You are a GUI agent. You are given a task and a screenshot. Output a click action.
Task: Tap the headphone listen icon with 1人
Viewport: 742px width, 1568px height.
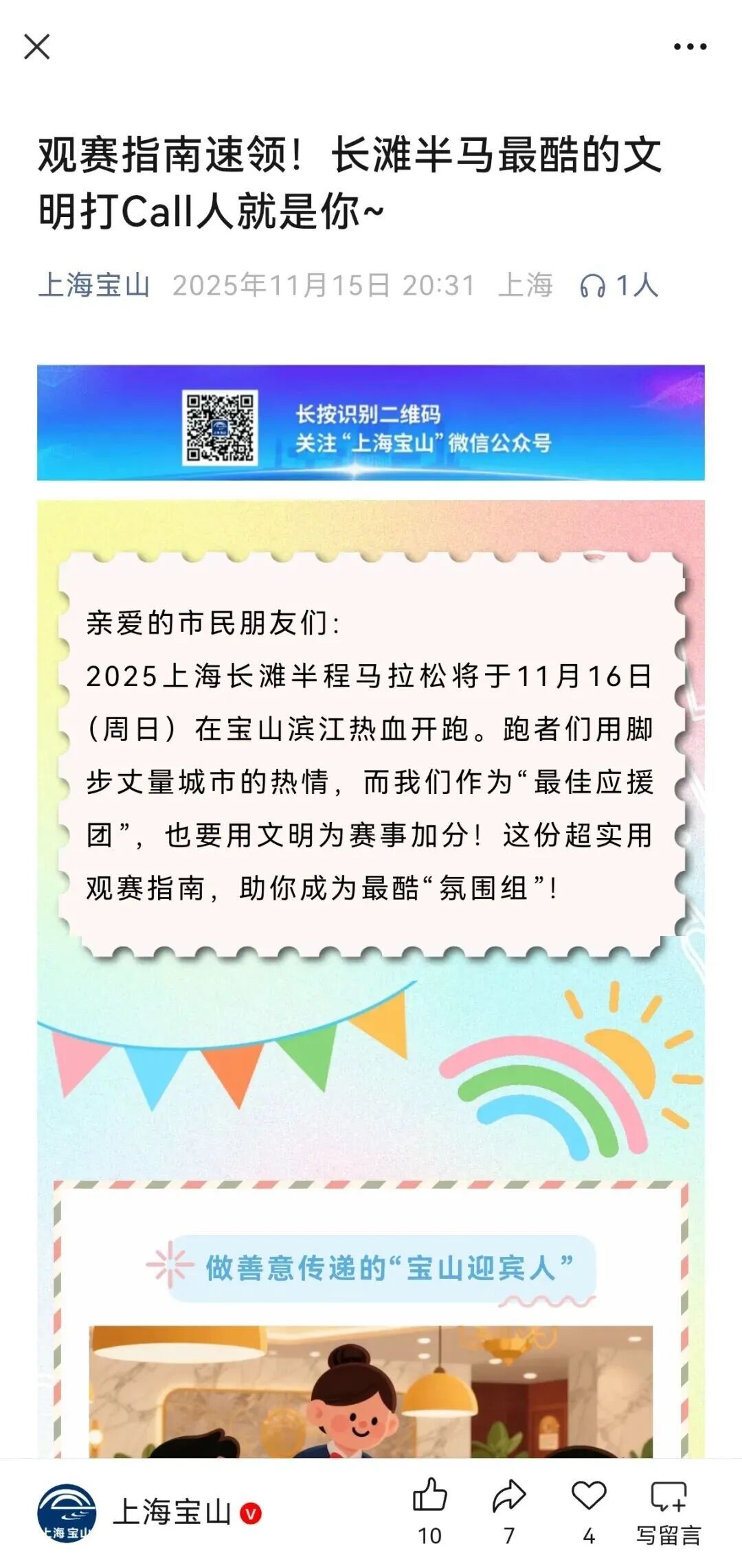point(619,285)
